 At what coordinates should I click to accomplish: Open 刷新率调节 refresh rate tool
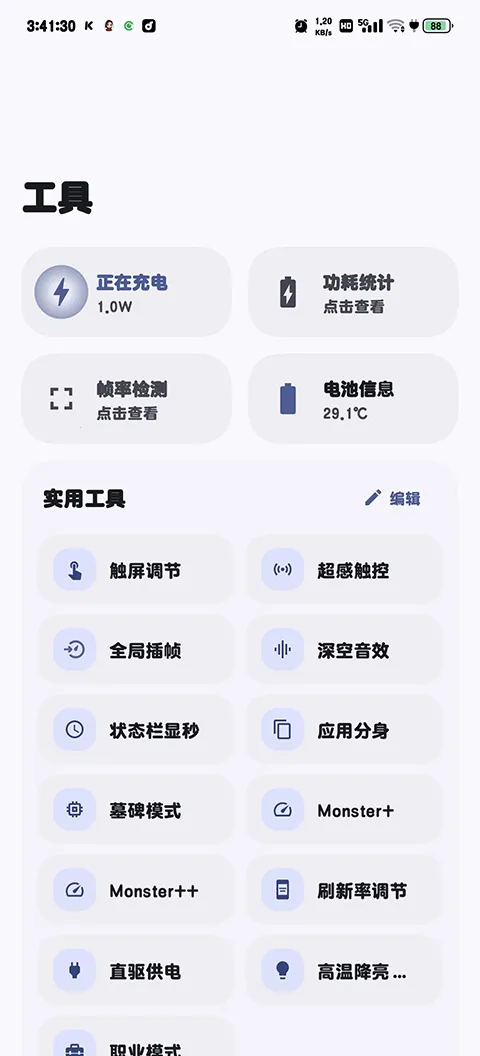click(344, 890)
